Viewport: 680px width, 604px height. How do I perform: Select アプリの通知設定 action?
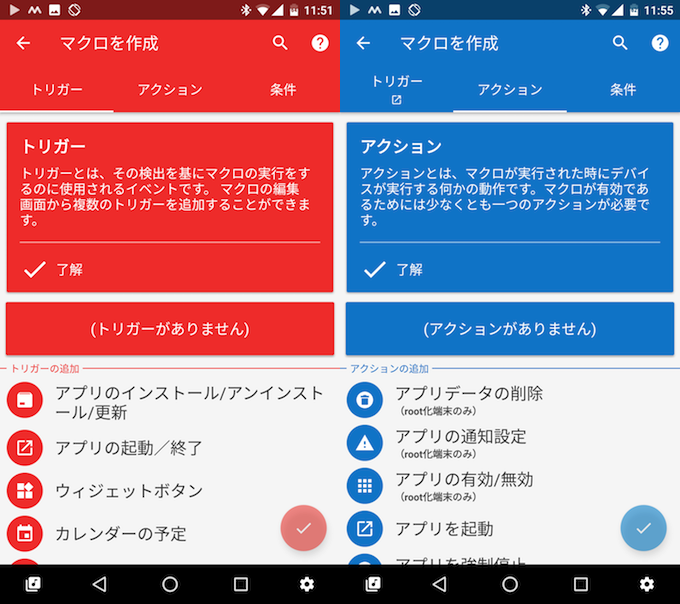pyautogui.click(x=460, y=442)
